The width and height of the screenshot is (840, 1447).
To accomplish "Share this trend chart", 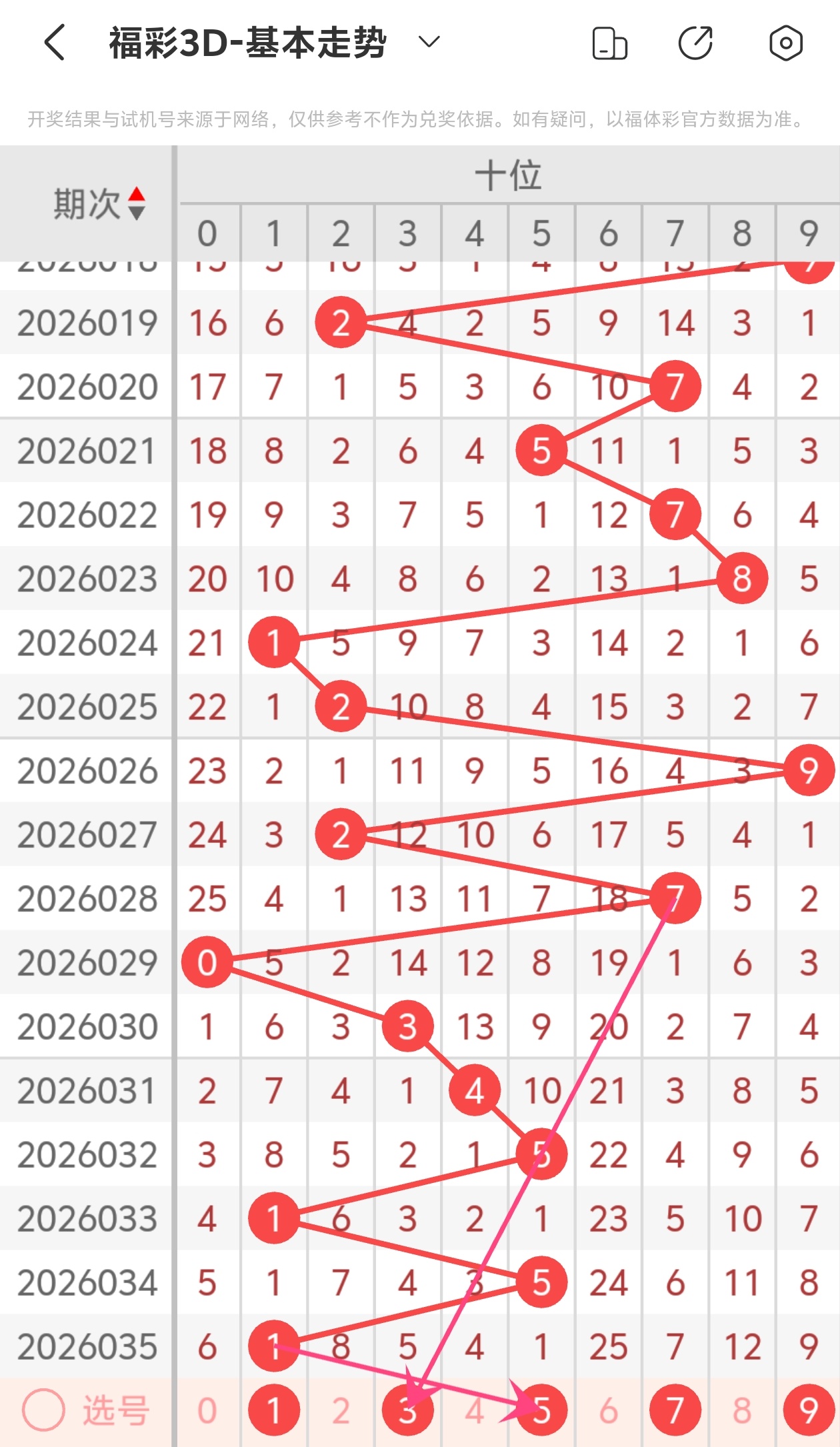I will (695, 44).
